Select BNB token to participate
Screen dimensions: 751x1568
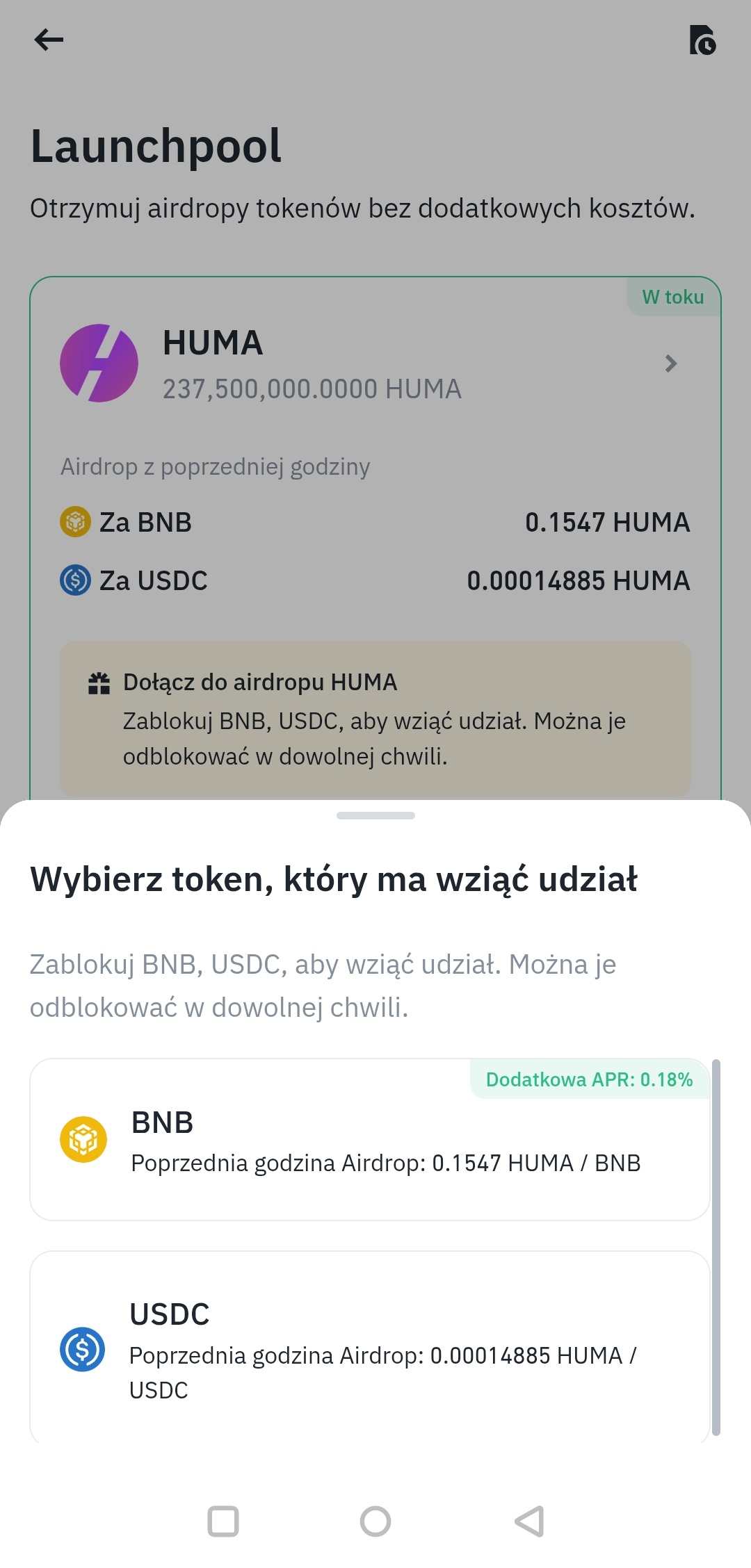[x=370, y=1139]
